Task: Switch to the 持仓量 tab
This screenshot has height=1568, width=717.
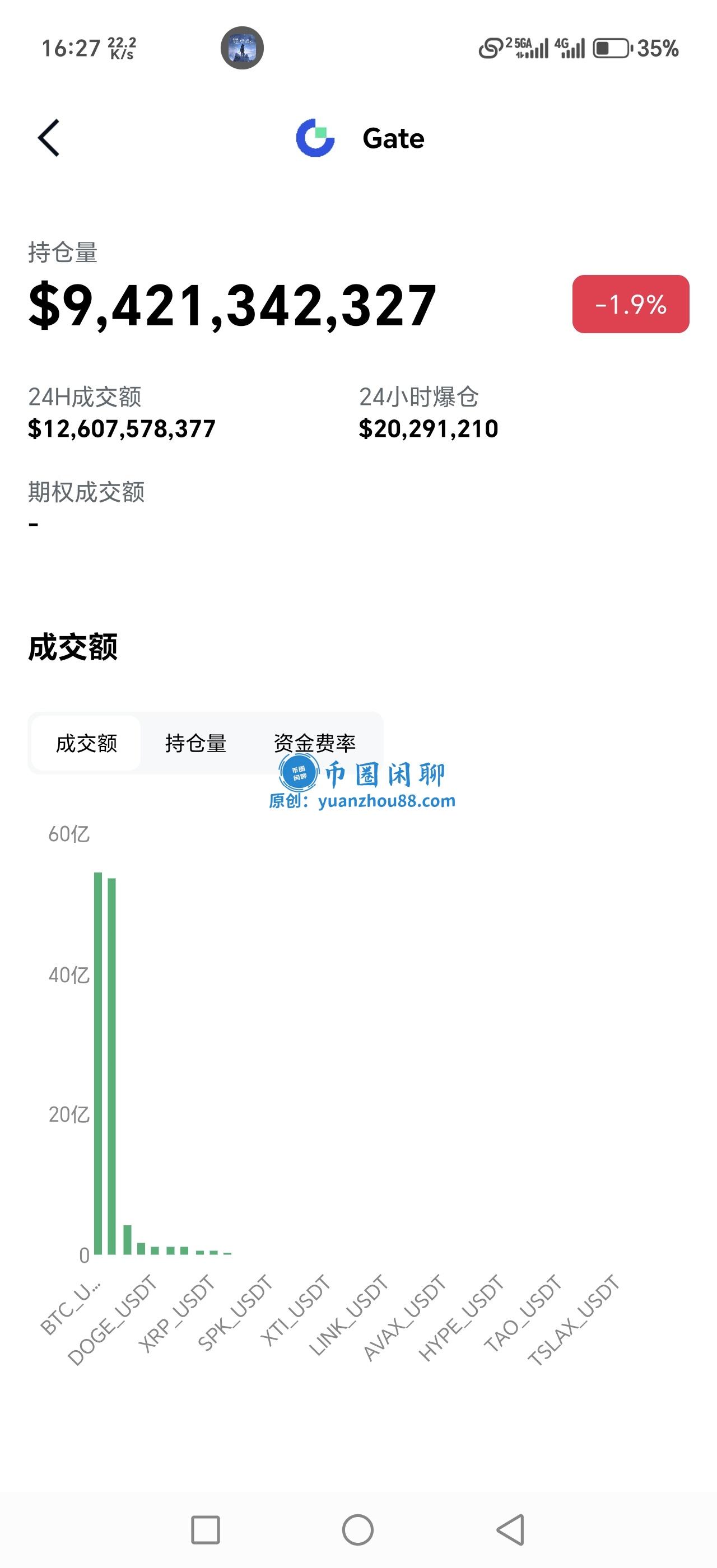Action: [196, 744]
